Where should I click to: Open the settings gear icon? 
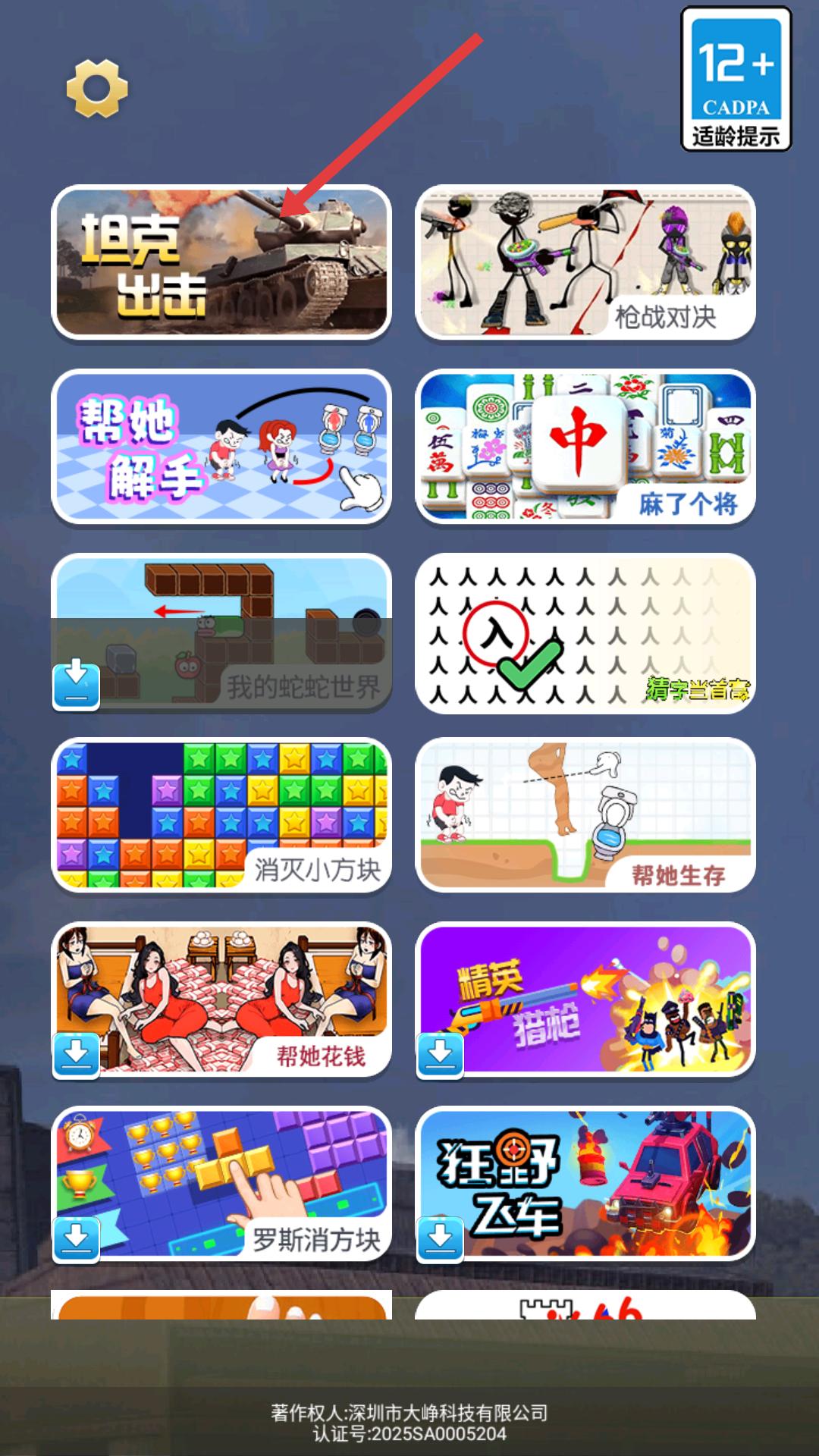pyautogui.click(x=97, y=89)
